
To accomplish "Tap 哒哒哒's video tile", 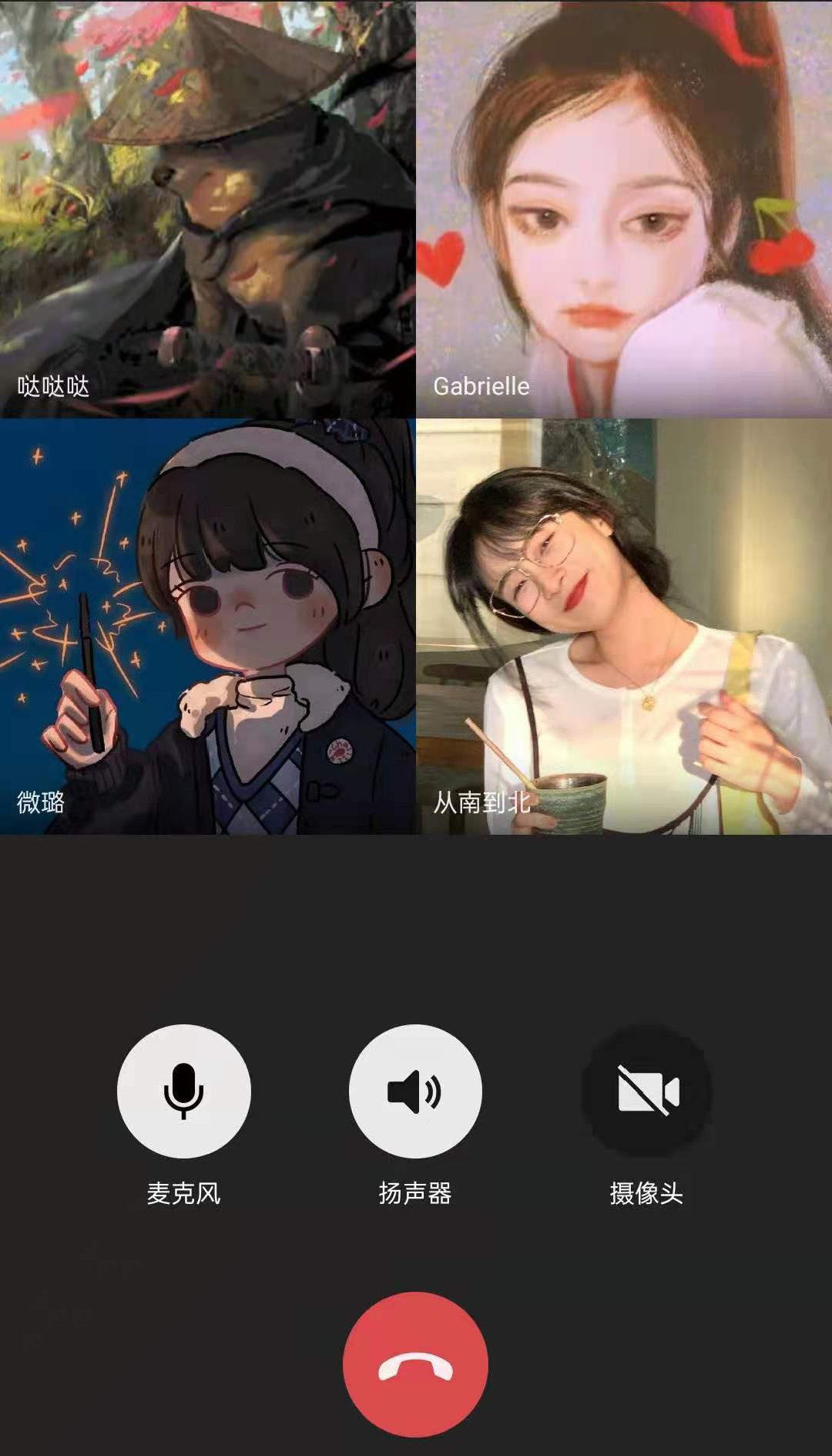I will pyautogui.click(x=207, y=208).
